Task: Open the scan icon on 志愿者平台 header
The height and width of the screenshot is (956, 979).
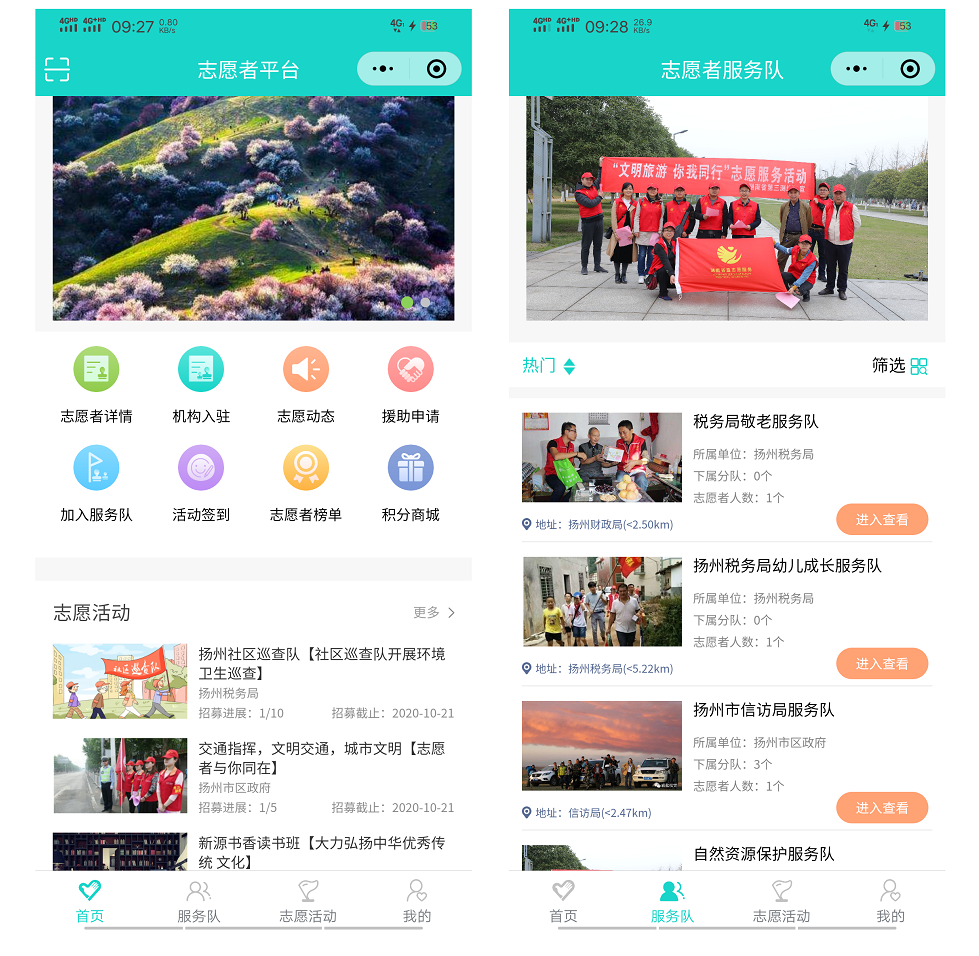Action: 57,69
